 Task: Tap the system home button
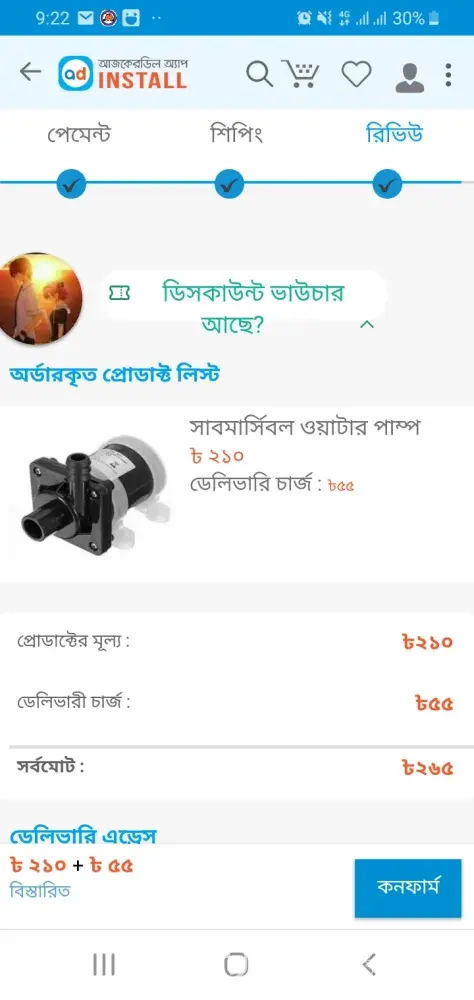(x=236, y=964)
